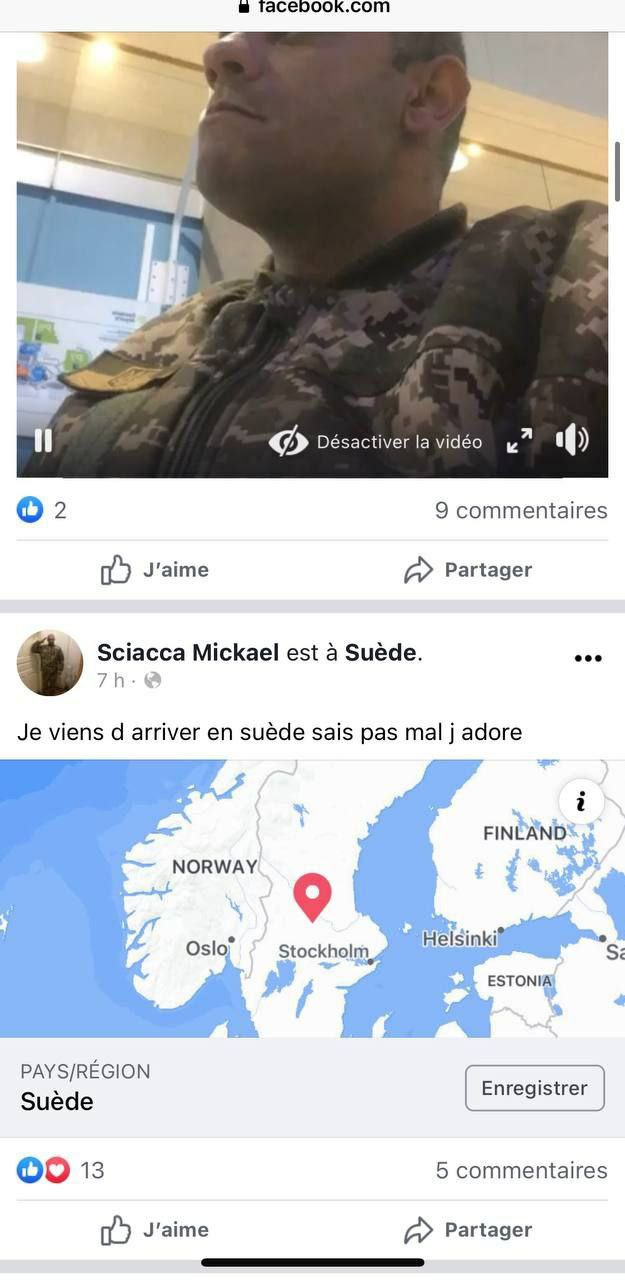Save the place with Enregistrer
This screenshot has width=625, height=1280.
click(534, 1088)
